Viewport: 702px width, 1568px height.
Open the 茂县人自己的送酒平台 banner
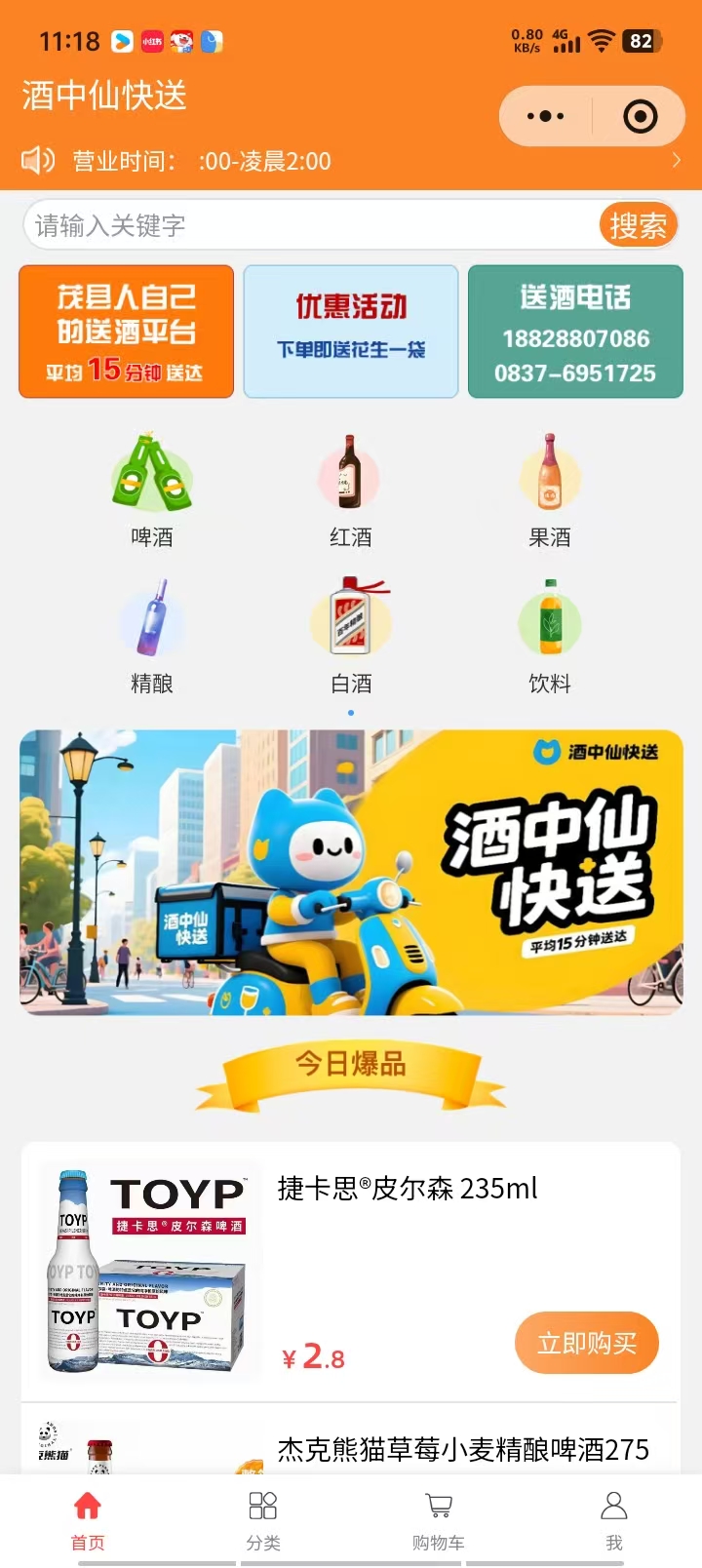pyautogui.click(x=127, y=332)
